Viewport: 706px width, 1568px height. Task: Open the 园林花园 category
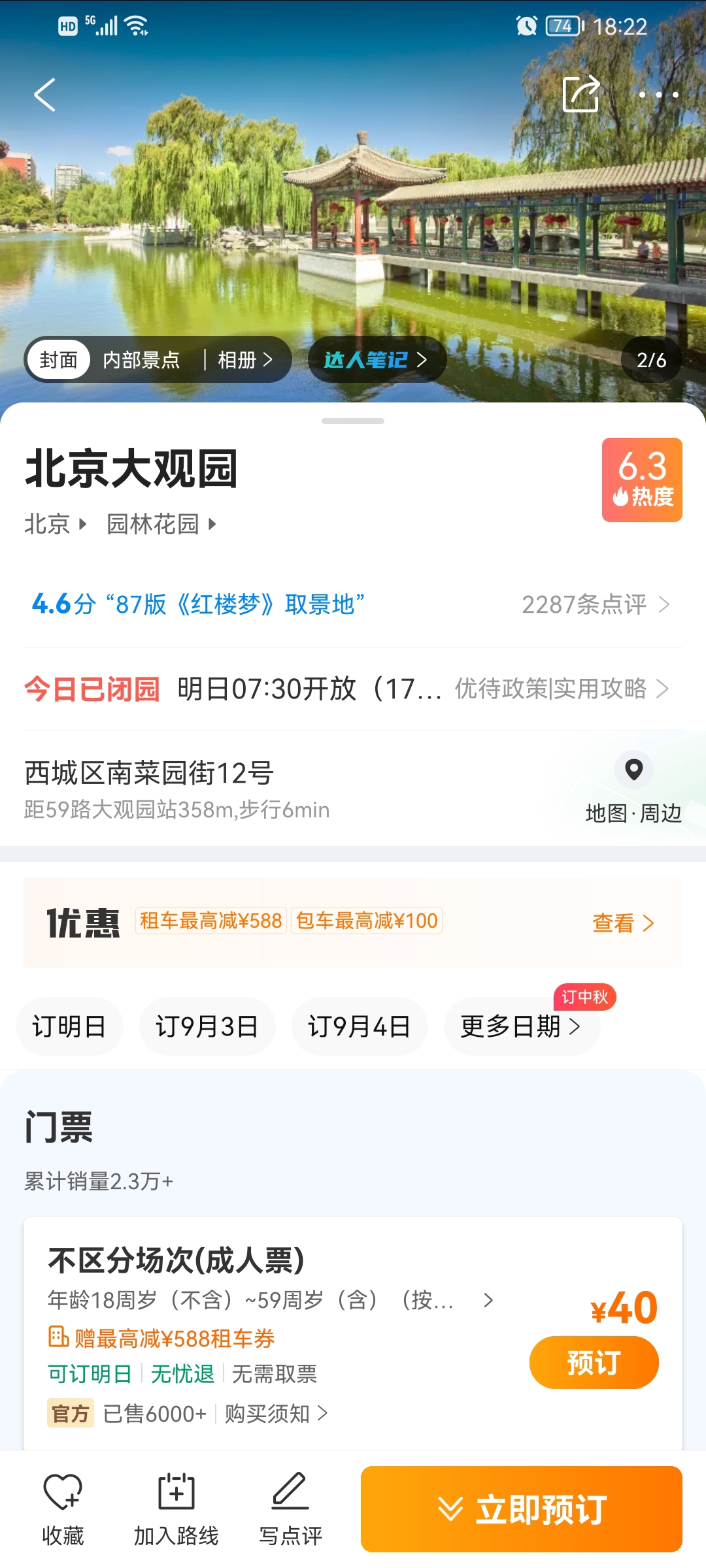click(x=161, y=524)
